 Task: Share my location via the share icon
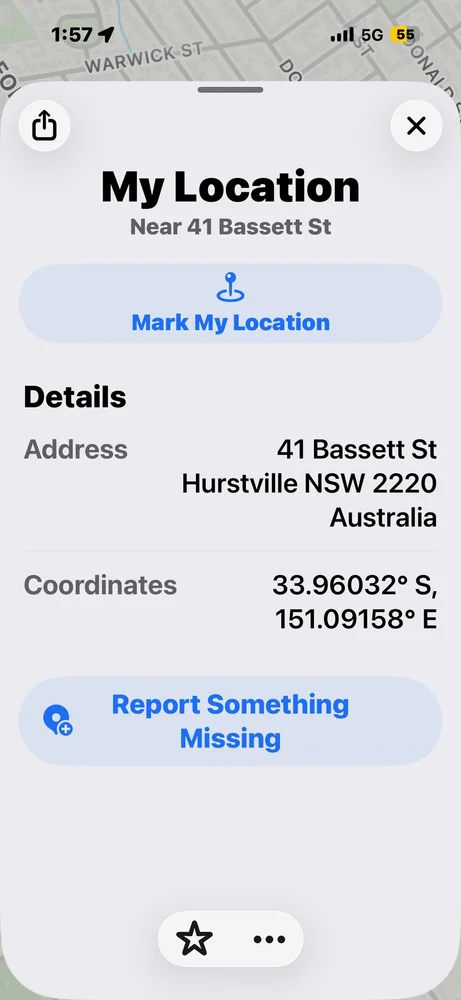[44, 126]
